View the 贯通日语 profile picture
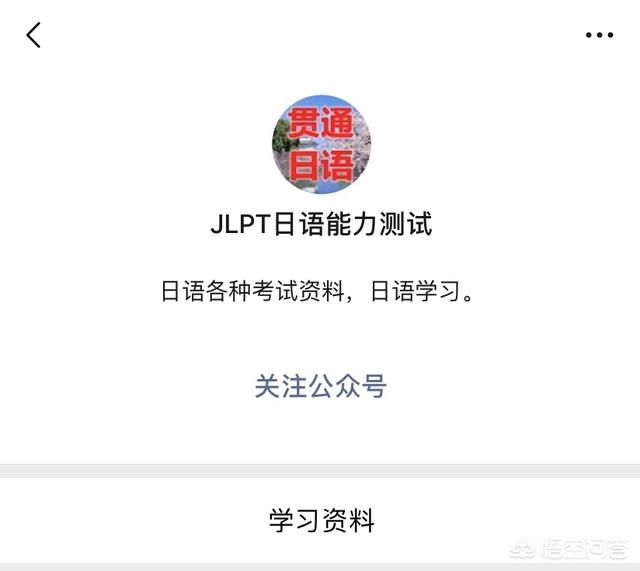 coord(320,145)
